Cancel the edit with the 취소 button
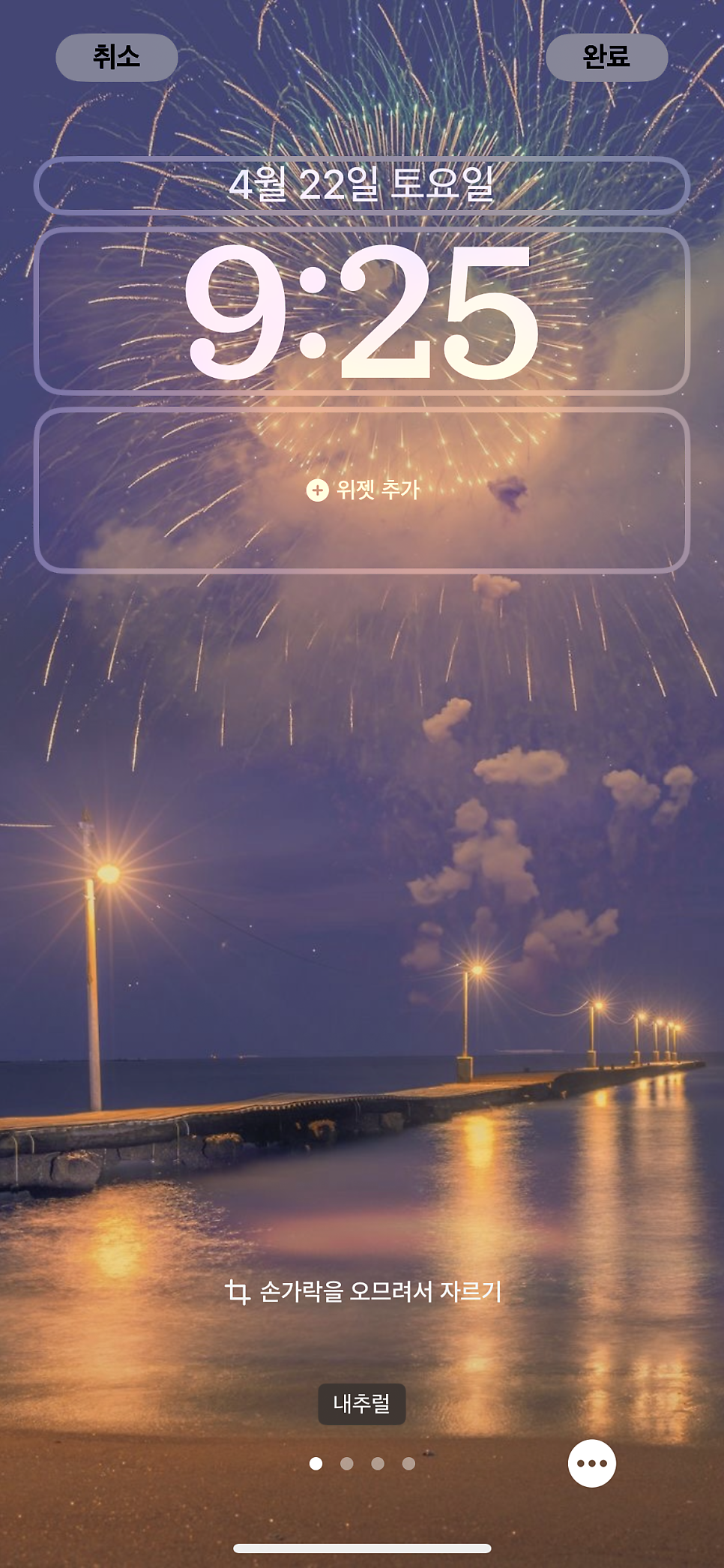 pos(116,57)
